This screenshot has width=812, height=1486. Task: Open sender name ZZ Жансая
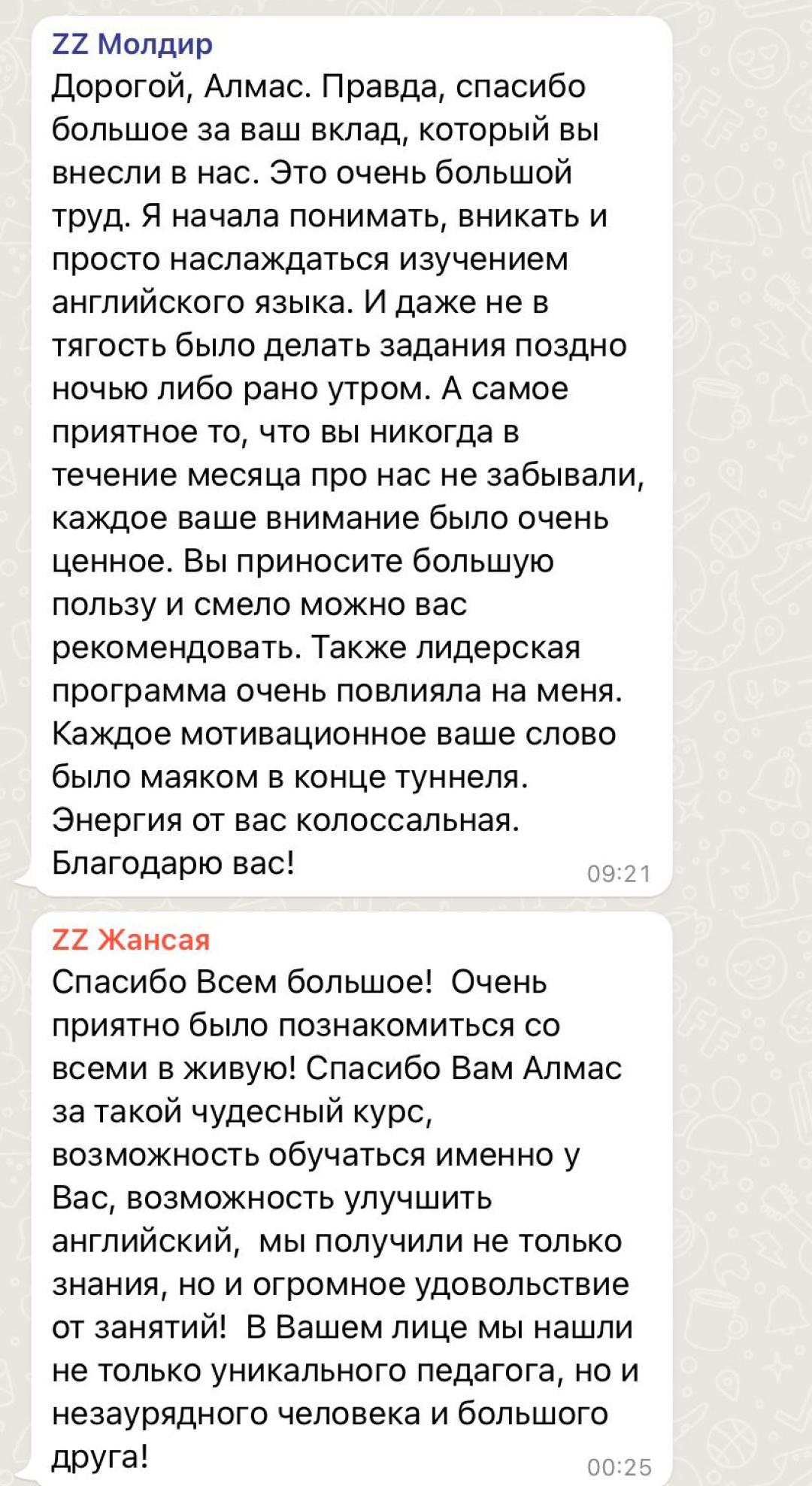131,940
